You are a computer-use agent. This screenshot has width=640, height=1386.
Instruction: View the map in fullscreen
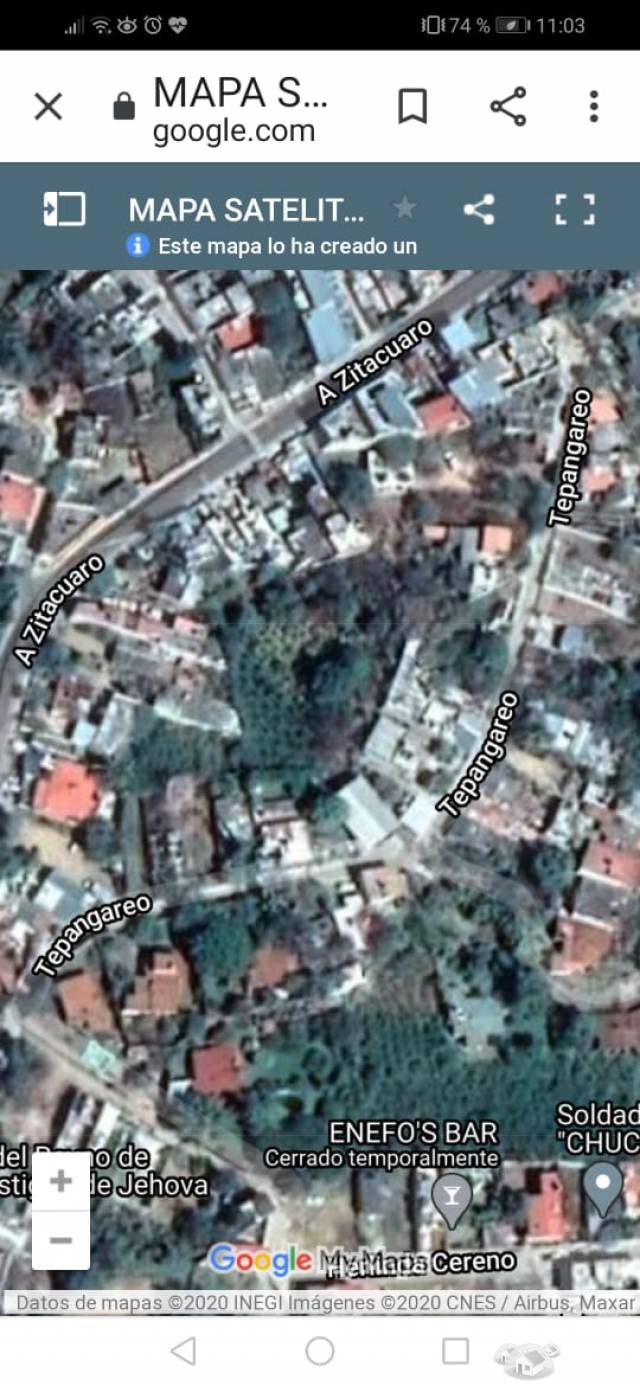[575, 209]
